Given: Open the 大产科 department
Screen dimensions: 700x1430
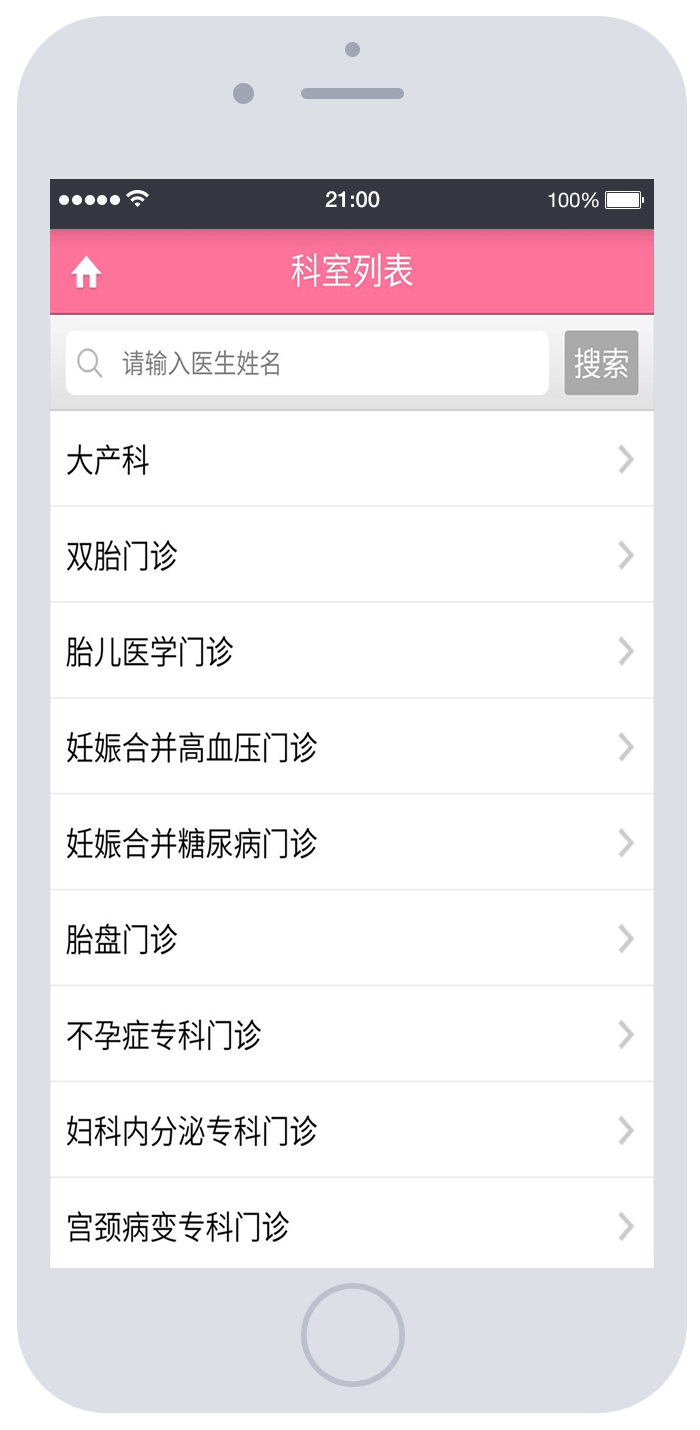Looking at the screenshot, I should coord(352,459).
